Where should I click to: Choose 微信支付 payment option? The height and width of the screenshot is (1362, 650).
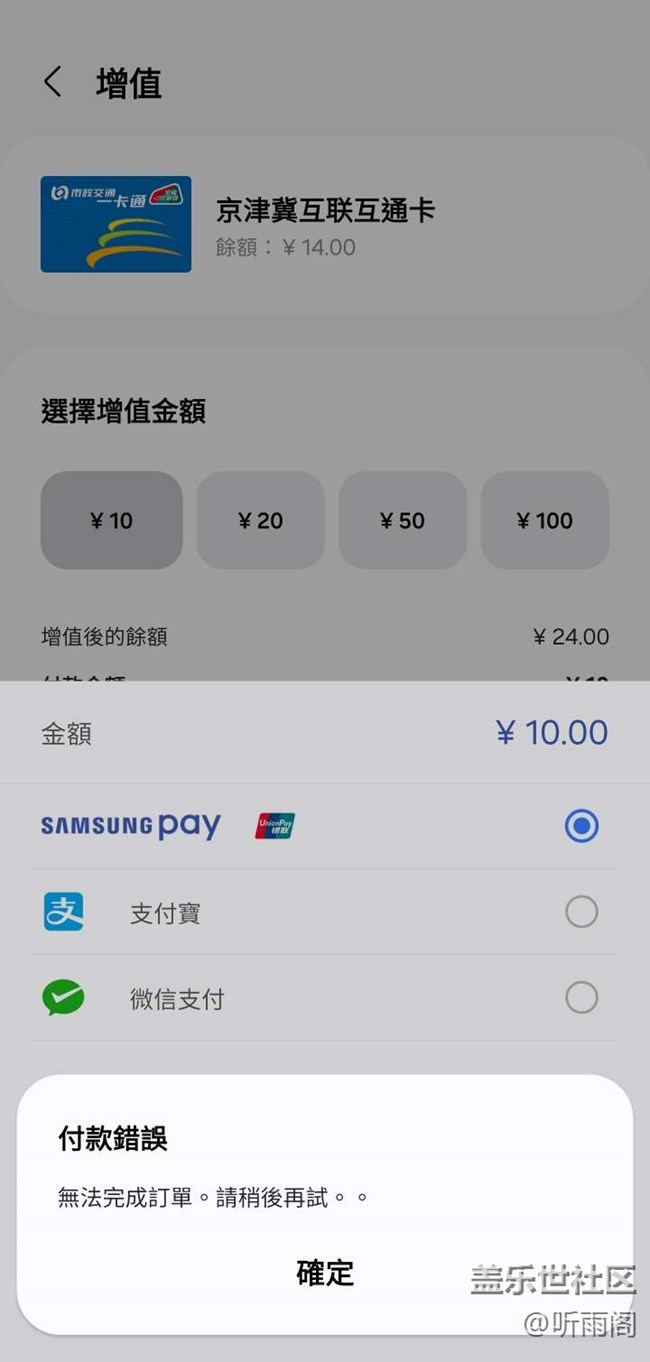coord(325,998)
